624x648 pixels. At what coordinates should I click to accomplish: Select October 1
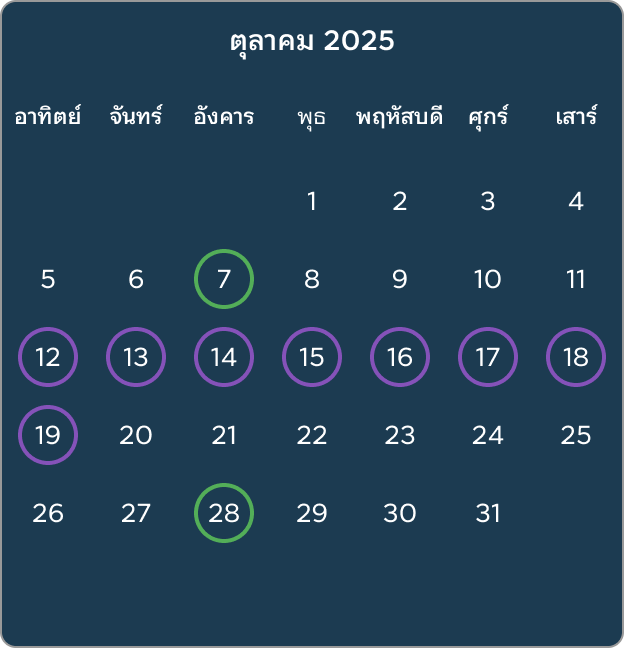pyautogui.click(x=312, y=201)
